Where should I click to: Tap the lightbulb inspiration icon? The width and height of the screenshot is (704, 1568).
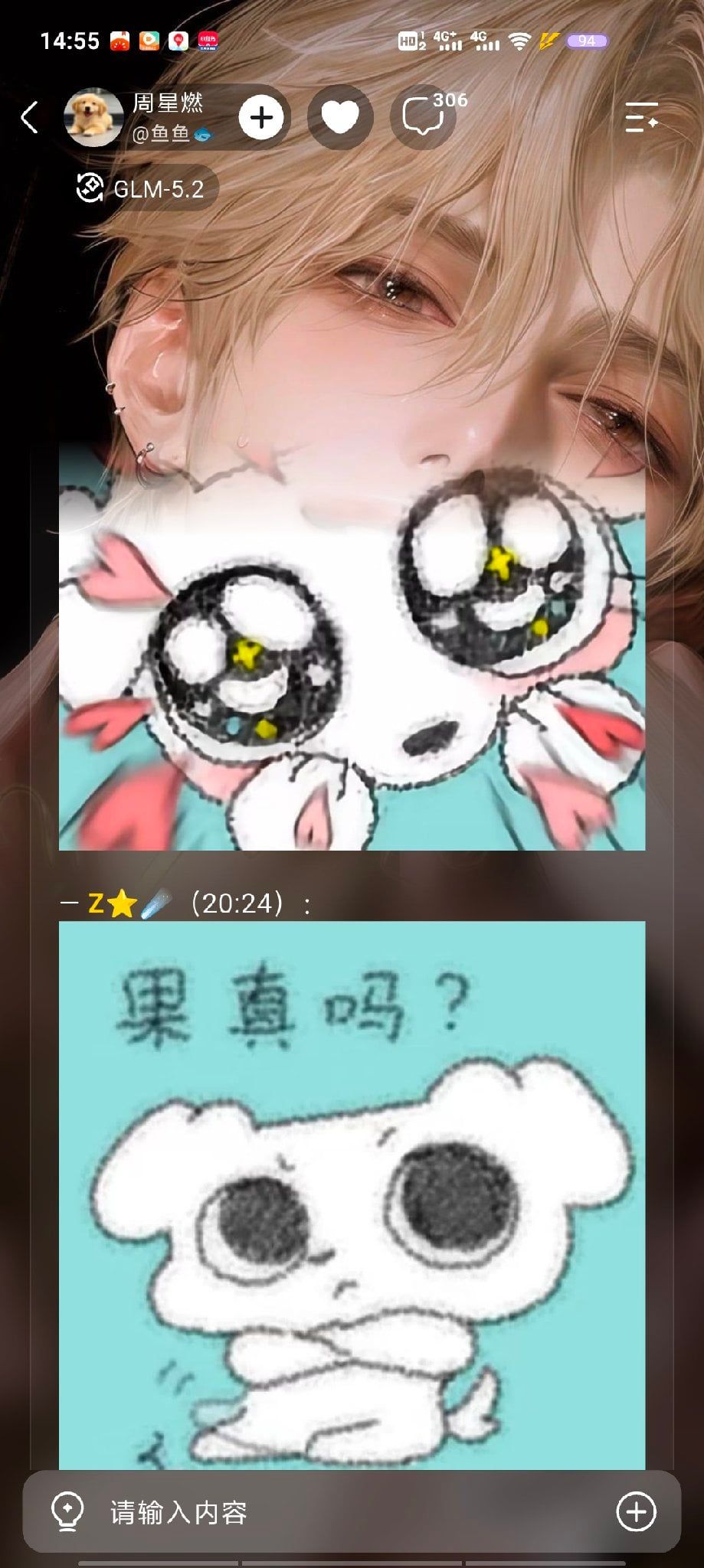[67, 1512]
